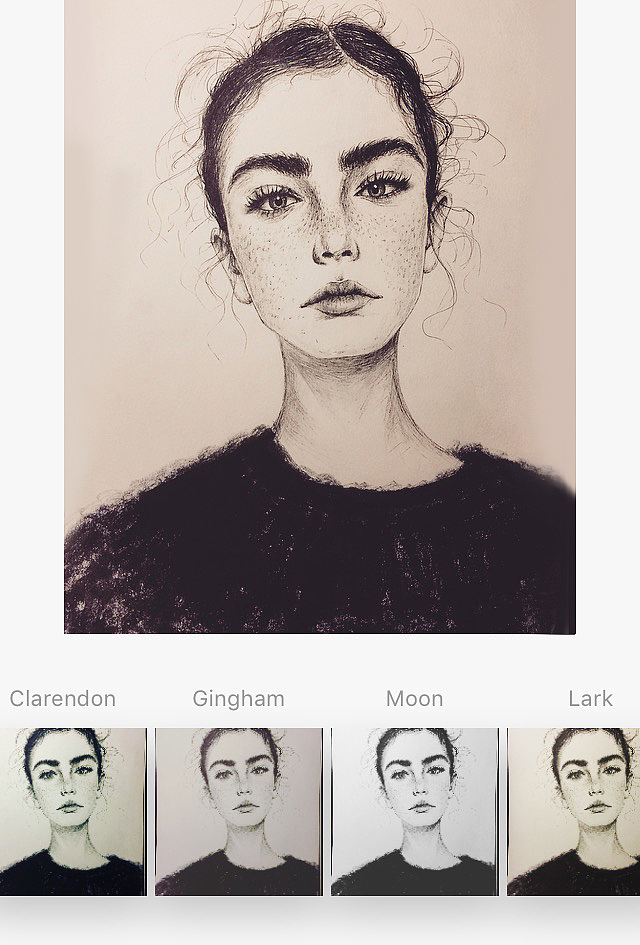Apply the Clarendon filter

click(x=72, y=811)
